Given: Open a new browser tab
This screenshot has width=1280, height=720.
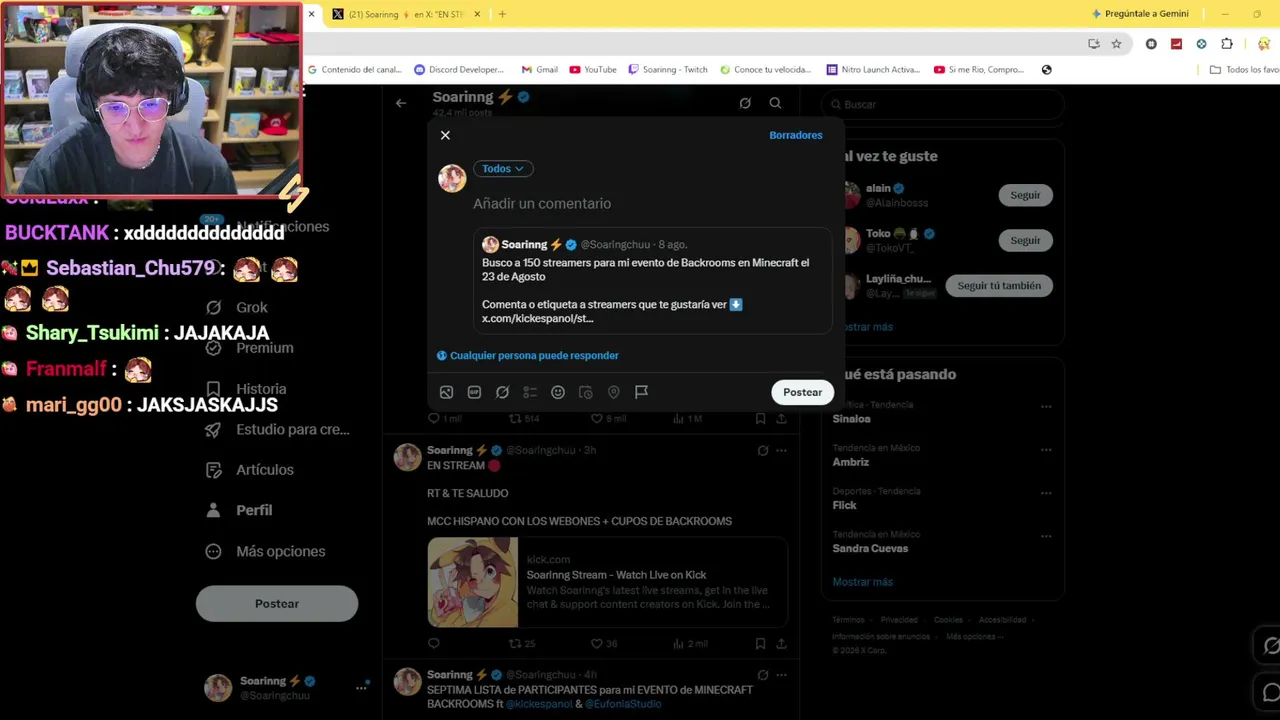Looking at the screenshot, I should [502, 14].
